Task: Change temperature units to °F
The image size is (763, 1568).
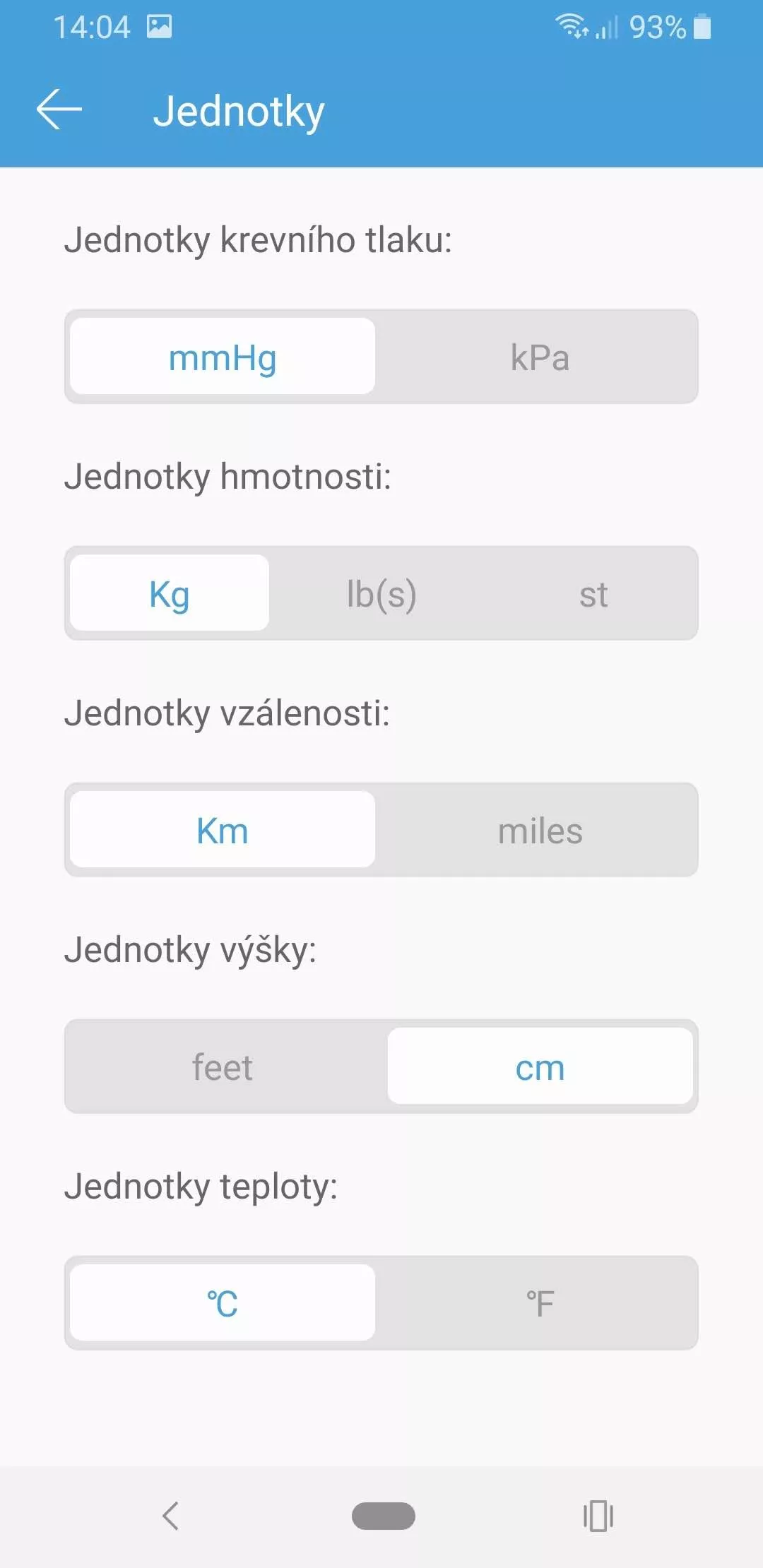Action: pos(540,1303)
